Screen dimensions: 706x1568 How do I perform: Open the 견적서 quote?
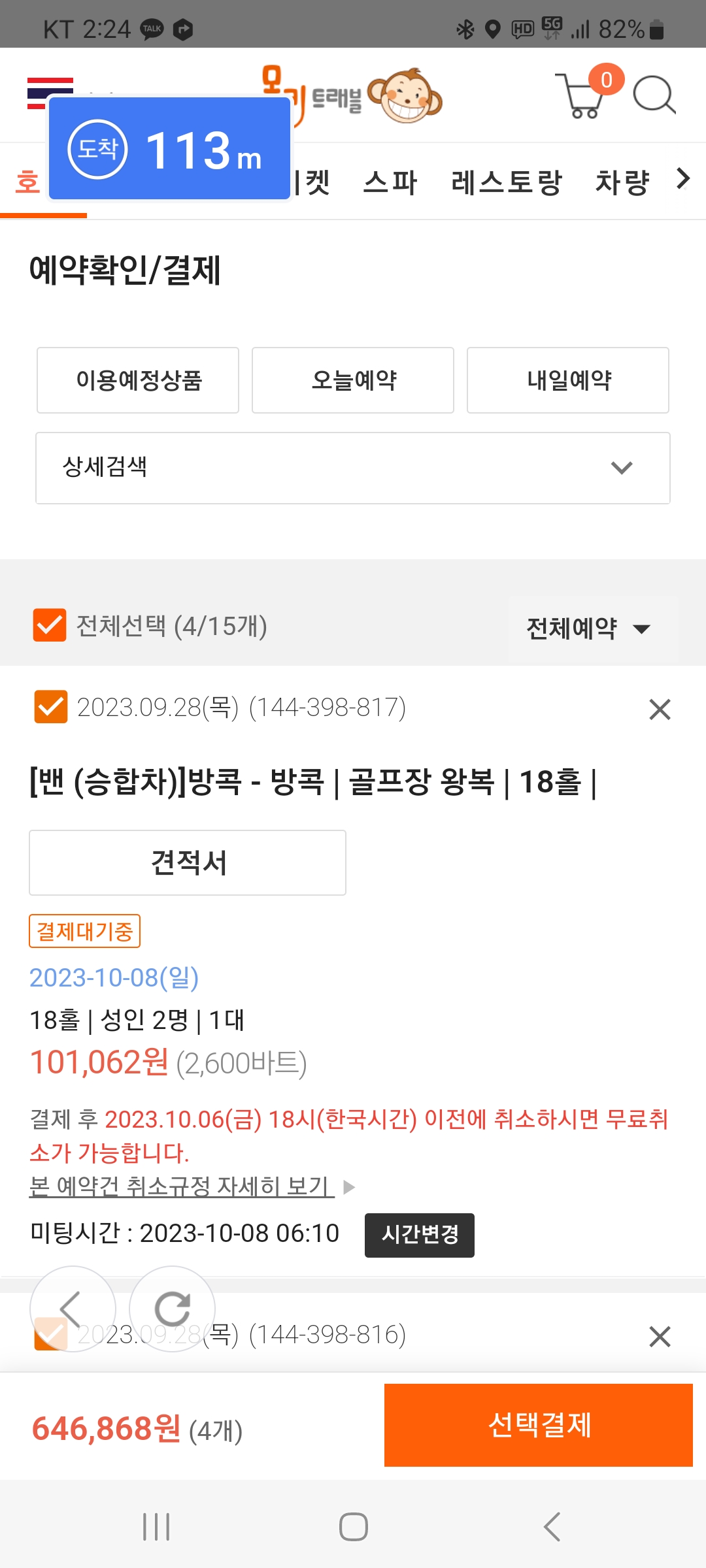pyautogui.click(x=188, y=862)
